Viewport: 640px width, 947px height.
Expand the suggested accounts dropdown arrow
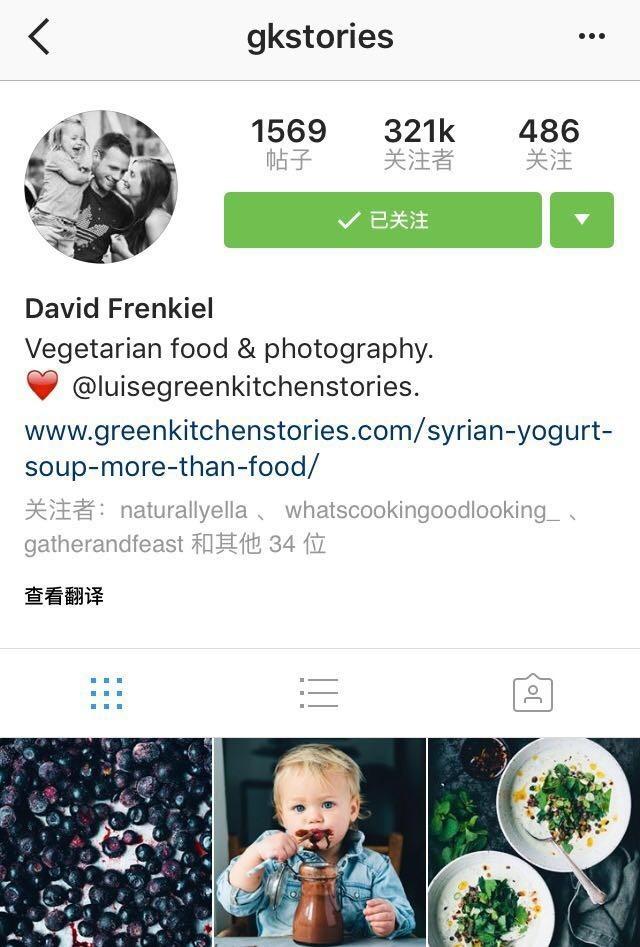coord(582,220)
